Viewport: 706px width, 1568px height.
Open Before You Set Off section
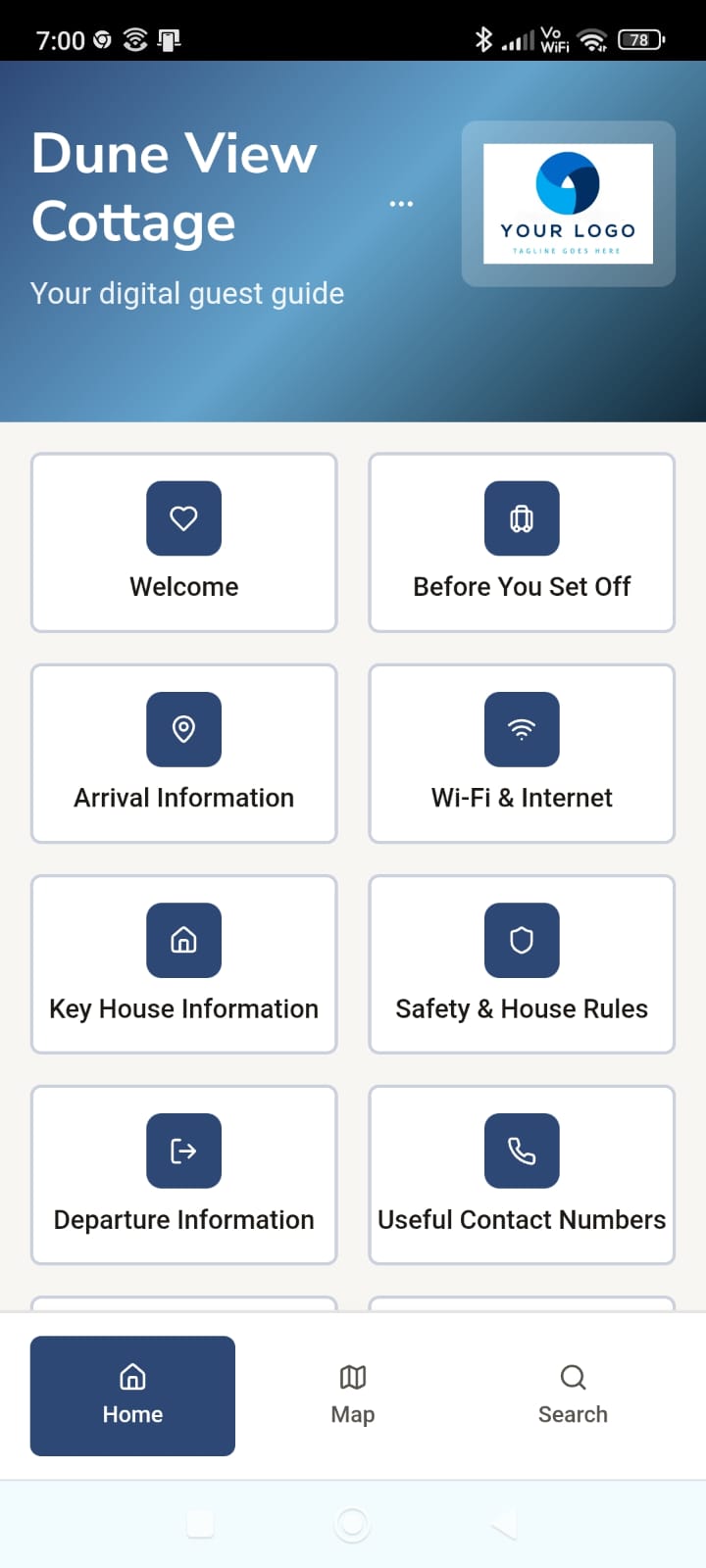point(522,542)
